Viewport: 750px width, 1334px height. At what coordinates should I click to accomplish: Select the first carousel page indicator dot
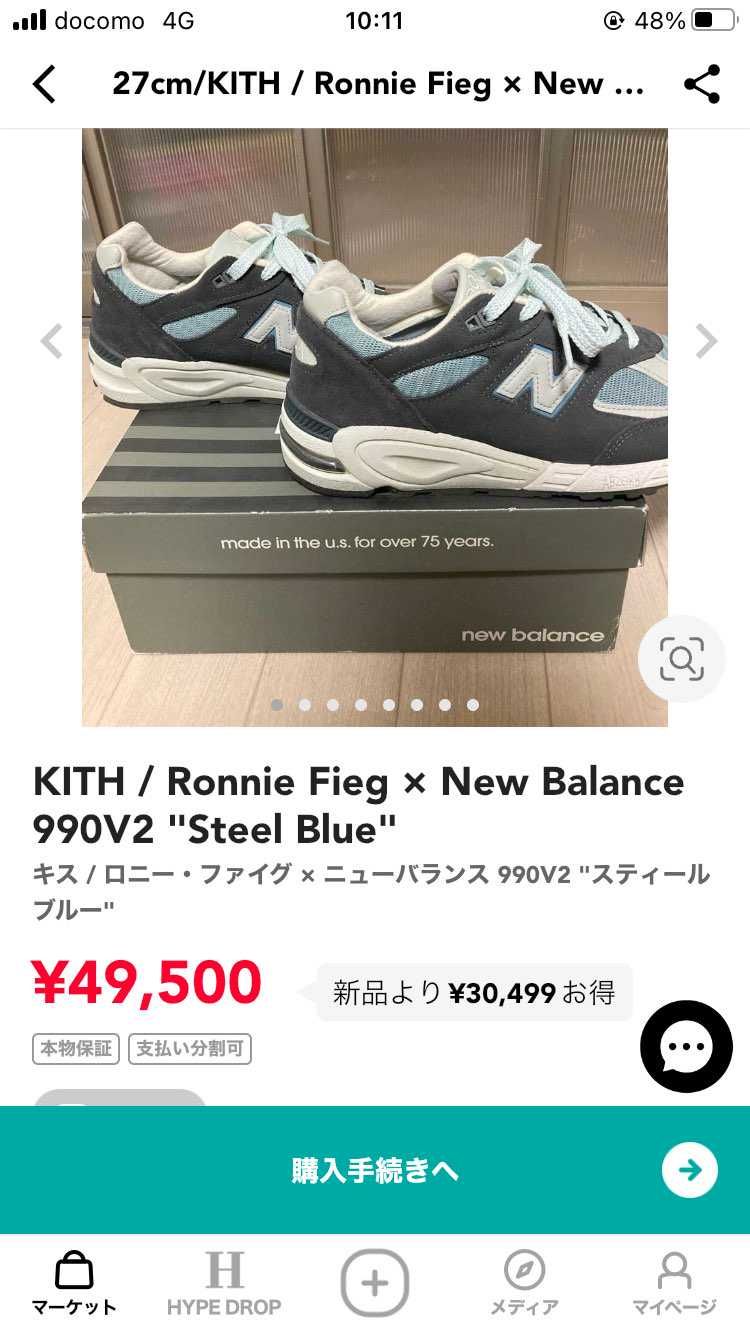pyautogui.click(x=277, y=705)
